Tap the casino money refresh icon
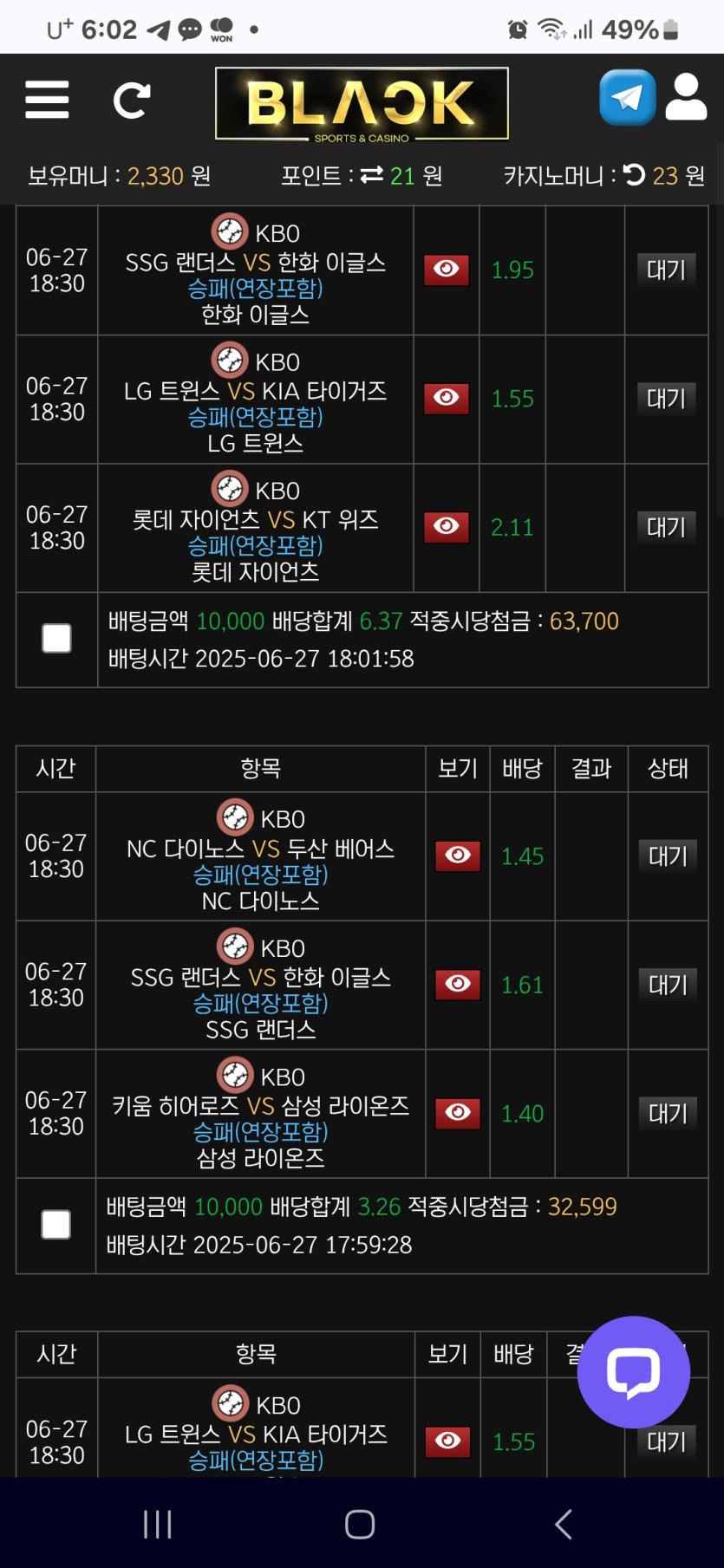 tap(635, 175)
